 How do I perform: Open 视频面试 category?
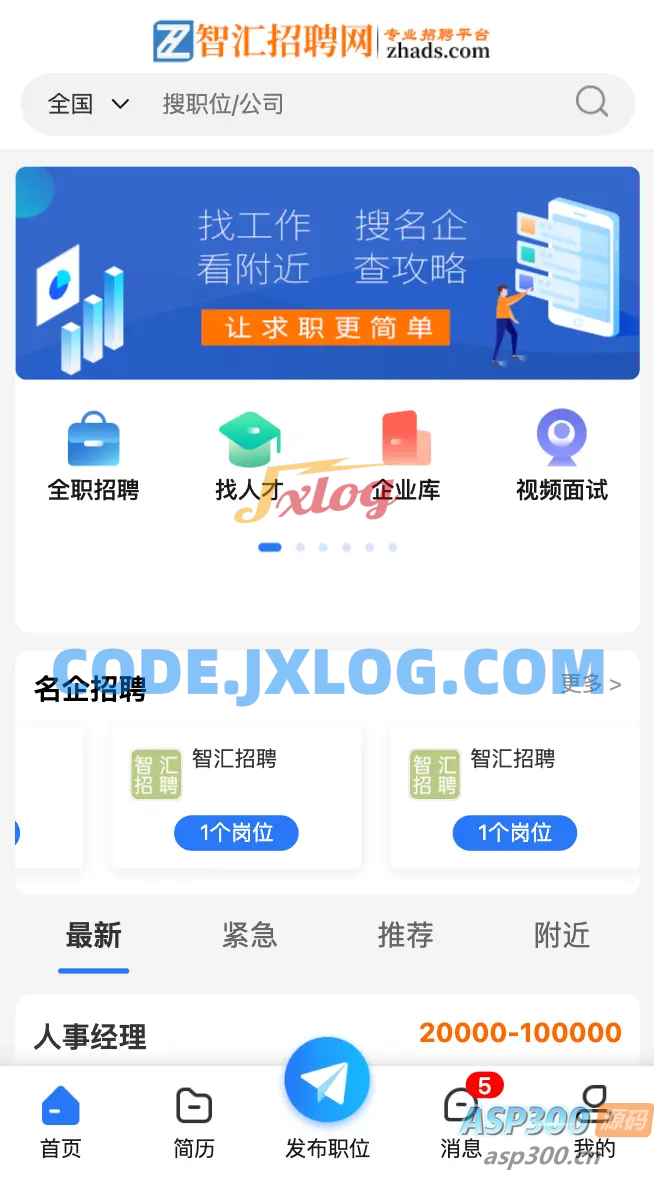click(561, 457)
